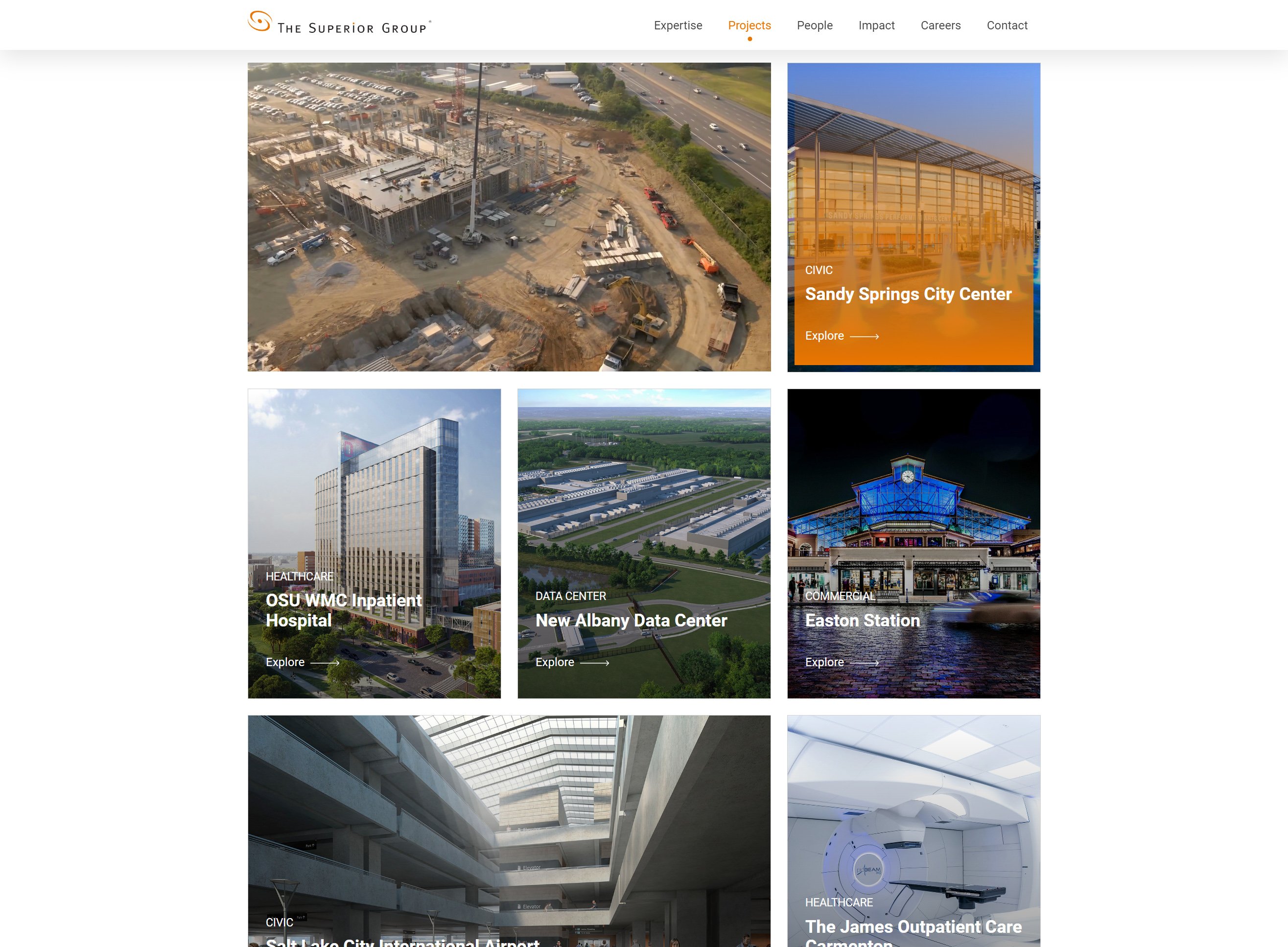1288x947 pixels.
Task: Open the aerial construction site tile
Action: click(x=509, y=217)
